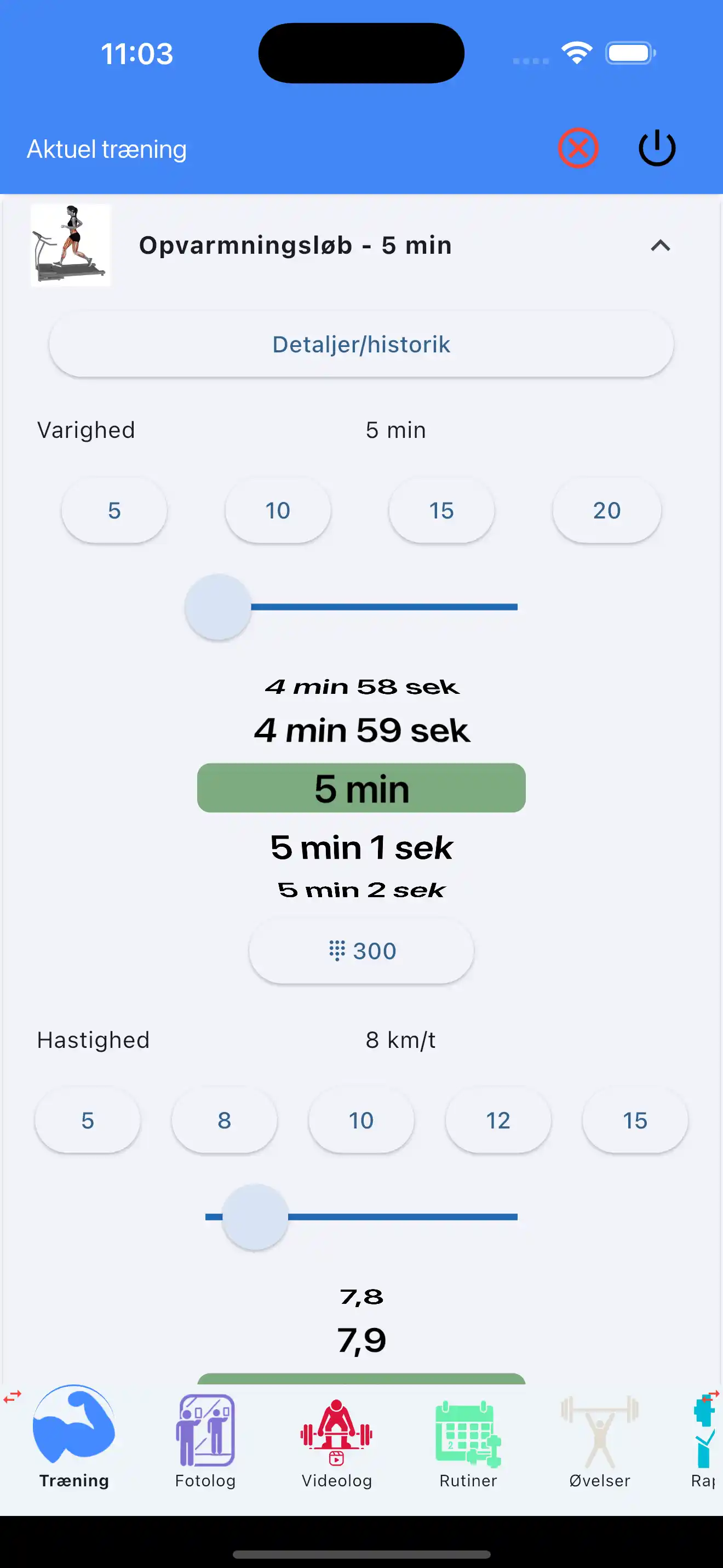The width and height of the screenshot is (723, 1568).
Task: Open the Øvelser section
Action: (x=599, y=1432)
